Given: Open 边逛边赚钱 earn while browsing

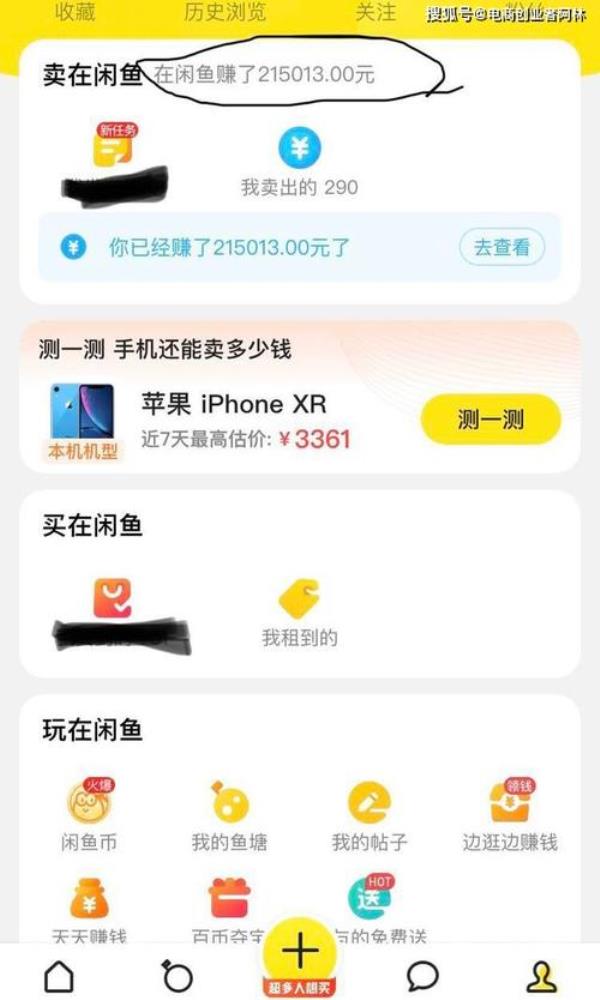Looking at the screenshot, I should coord(509,817).
